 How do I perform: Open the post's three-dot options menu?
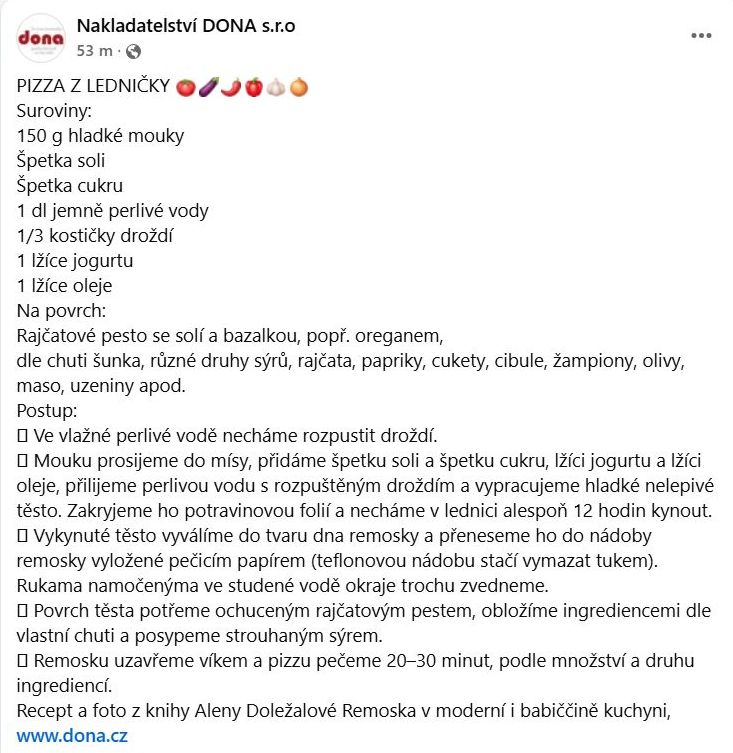pyautogui.click(x=701, y=35)
